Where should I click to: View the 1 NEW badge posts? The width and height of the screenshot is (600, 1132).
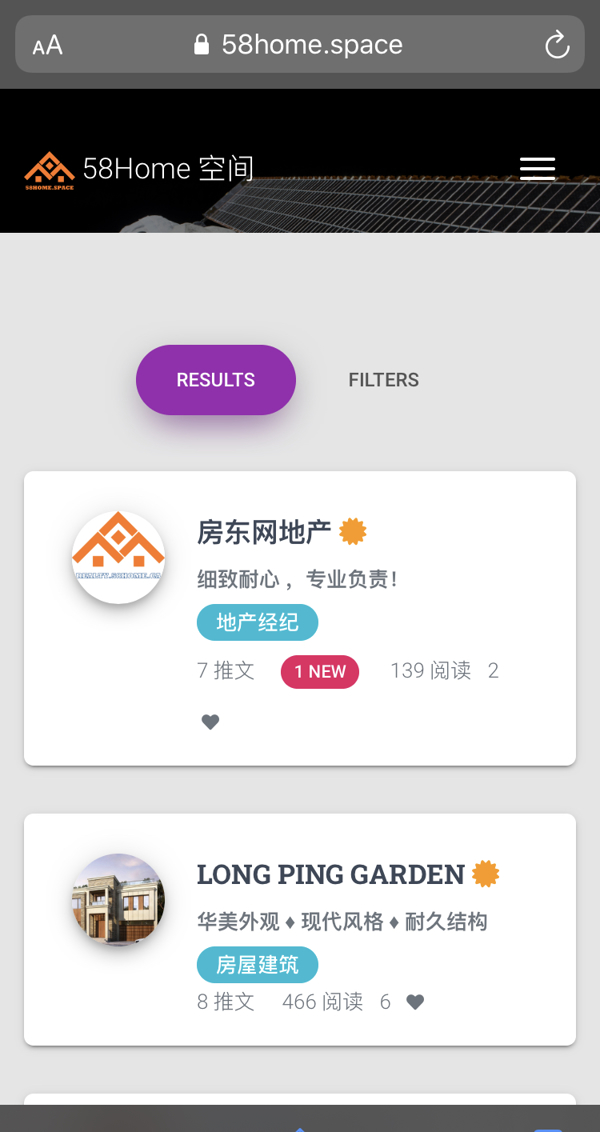[x=320, y=672]
